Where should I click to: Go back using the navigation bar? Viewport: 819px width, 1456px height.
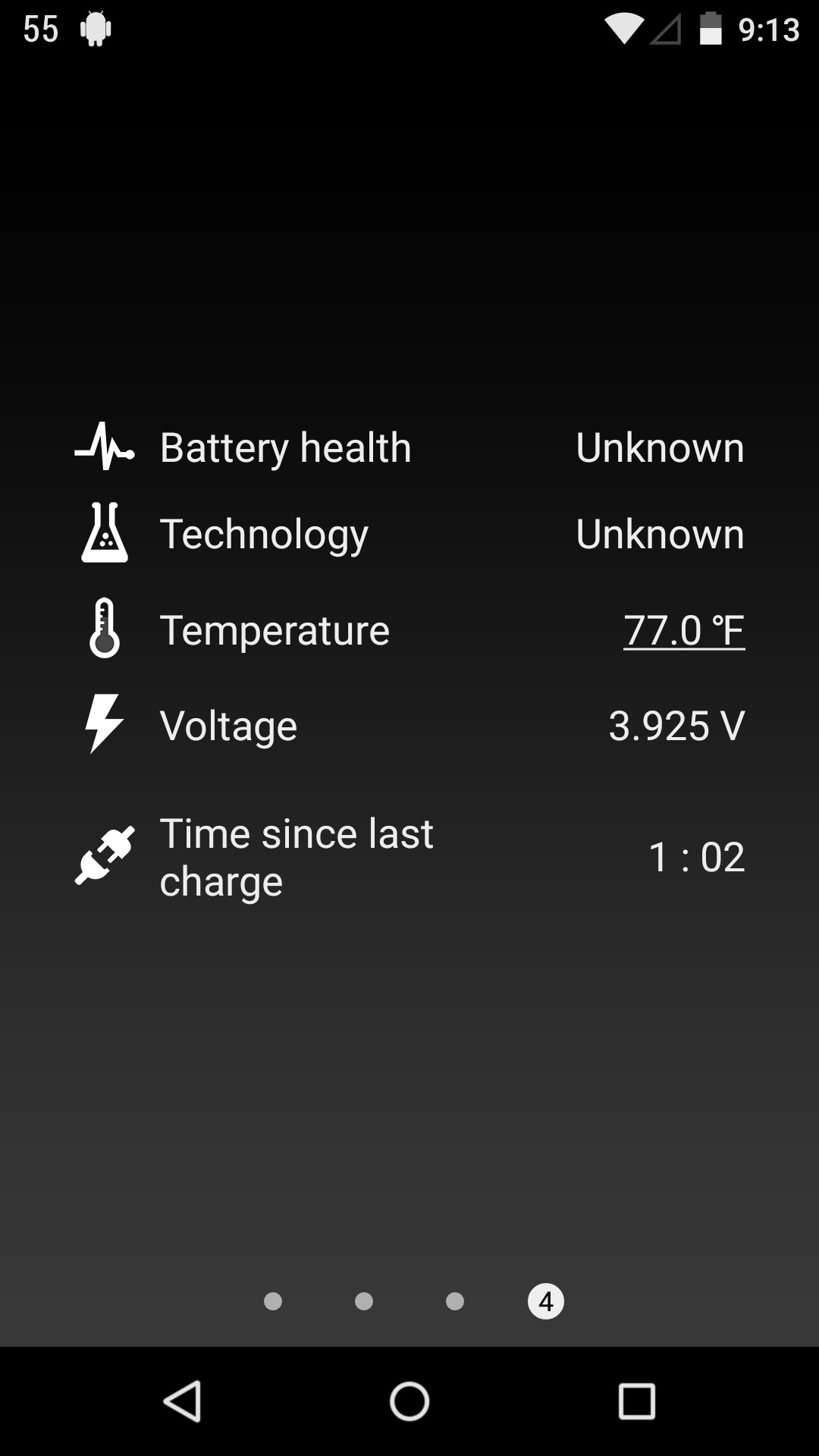click(182, 1401)
